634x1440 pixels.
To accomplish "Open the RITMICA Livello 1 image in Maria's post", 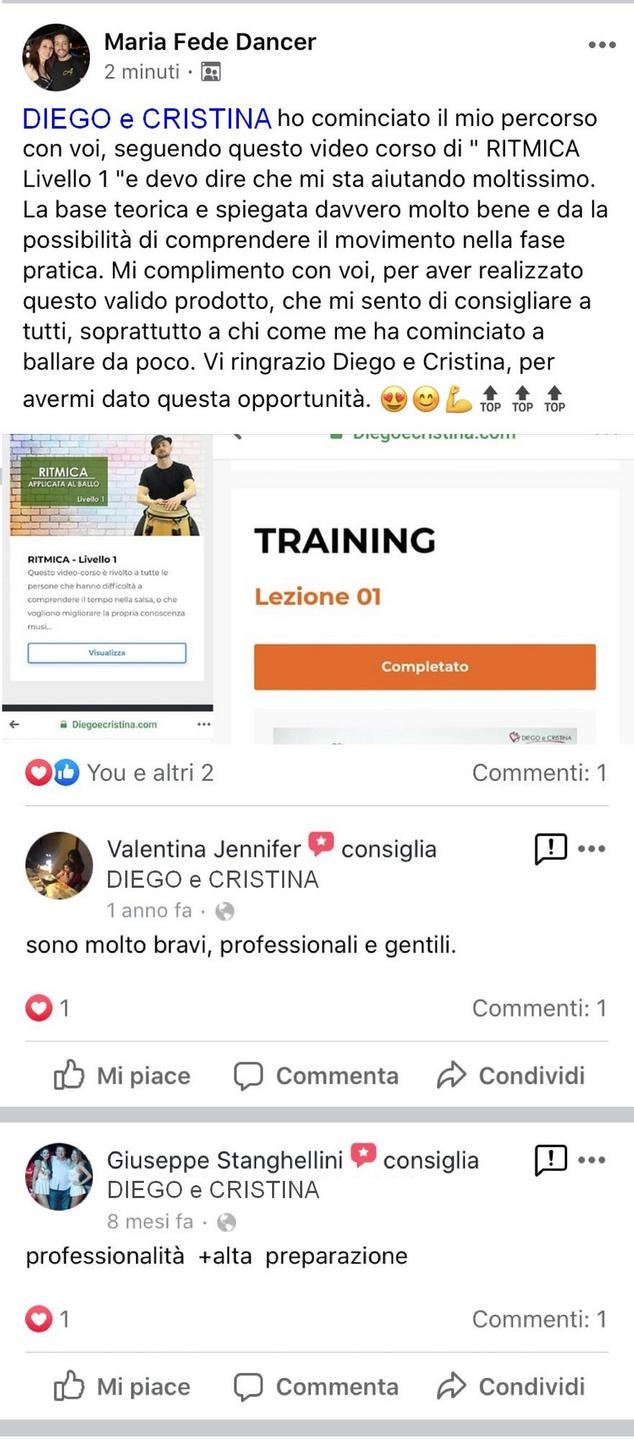I will coord(108,588).
